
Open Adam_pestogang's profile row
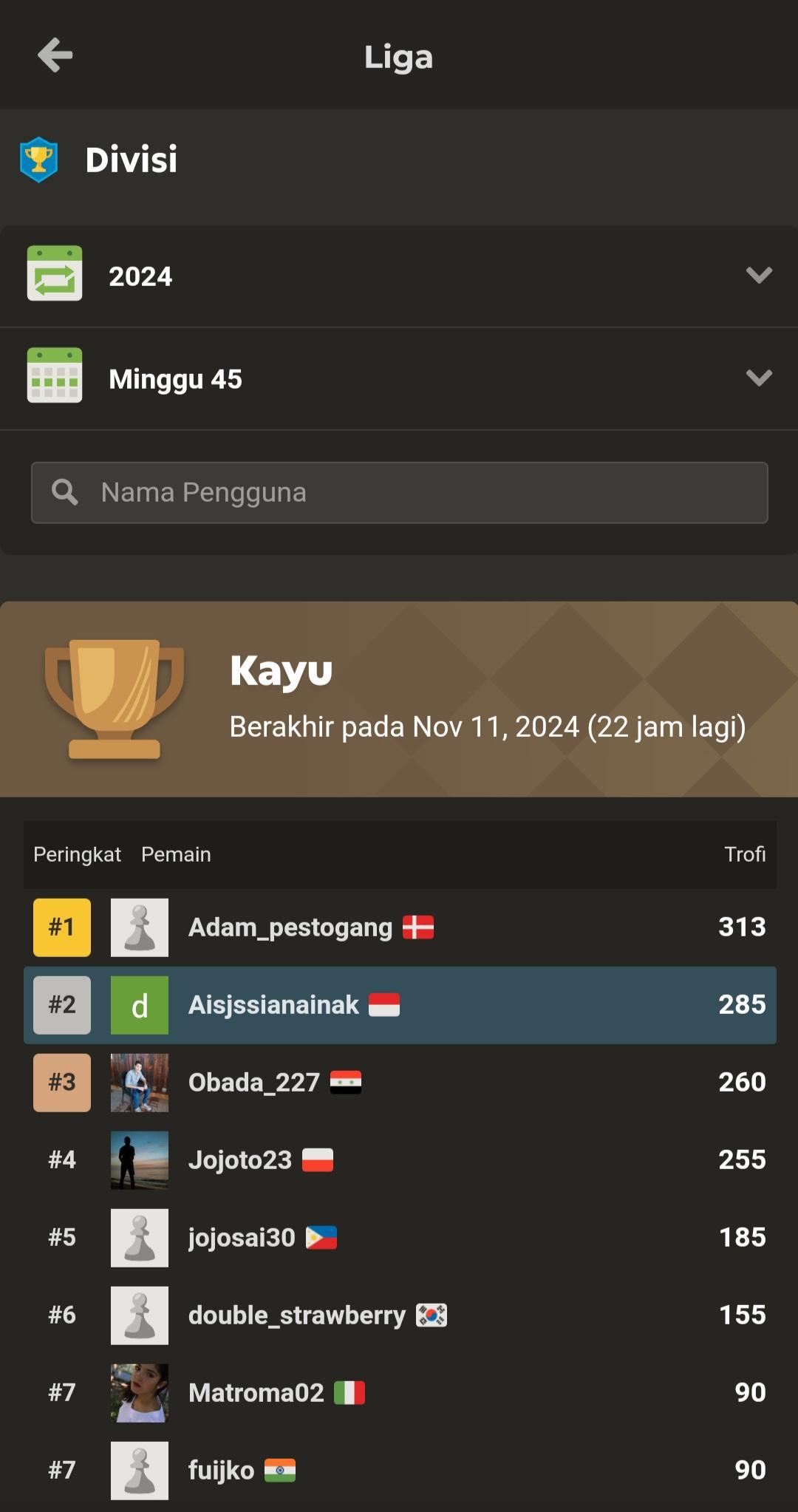(290, 927)
